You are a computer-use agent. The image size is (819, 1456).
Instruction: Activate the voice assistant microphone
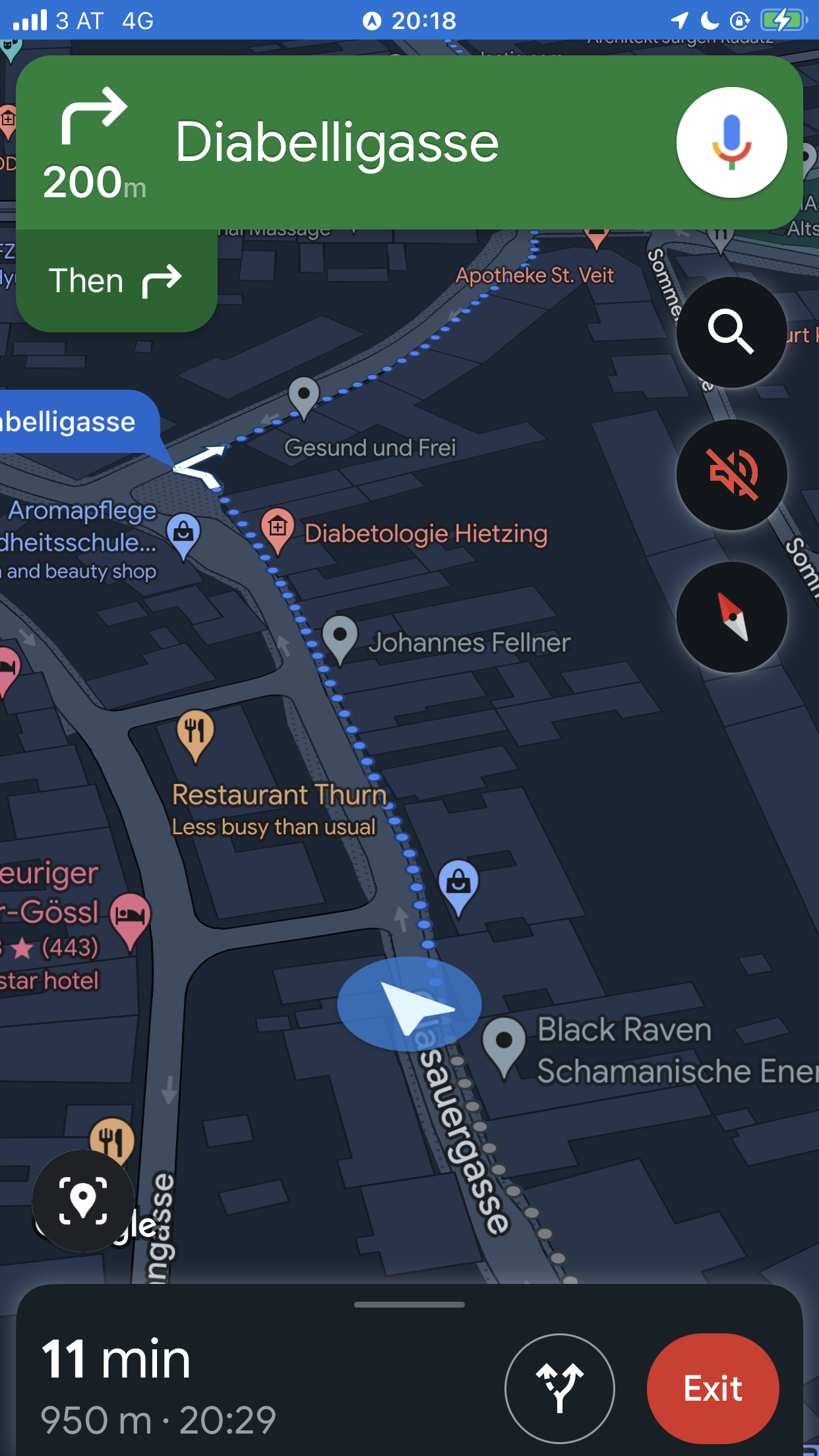731,142
